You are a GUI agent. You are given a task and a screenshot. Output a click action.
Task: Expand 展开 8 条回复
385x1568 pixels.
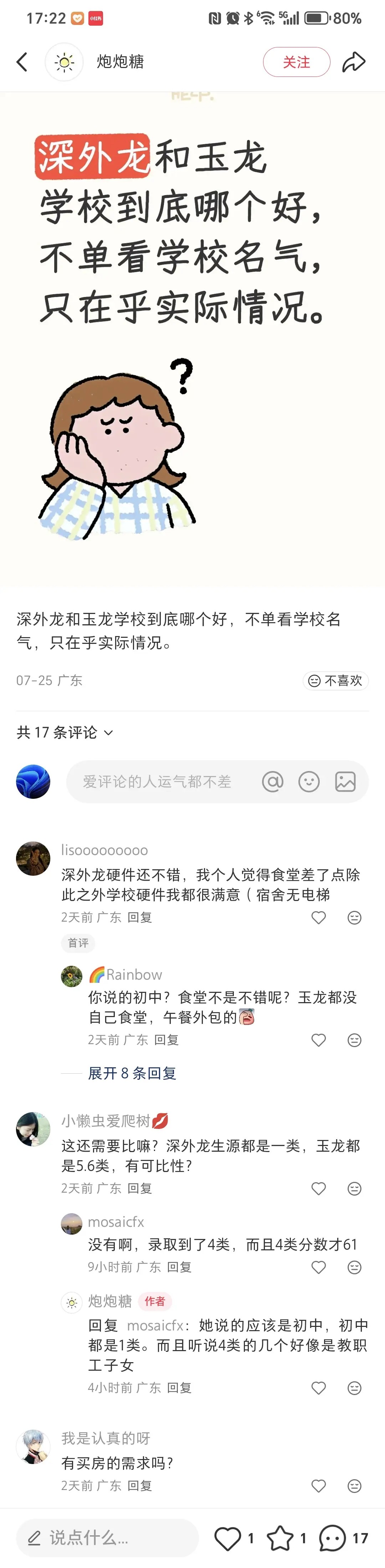coord(132,1073)
